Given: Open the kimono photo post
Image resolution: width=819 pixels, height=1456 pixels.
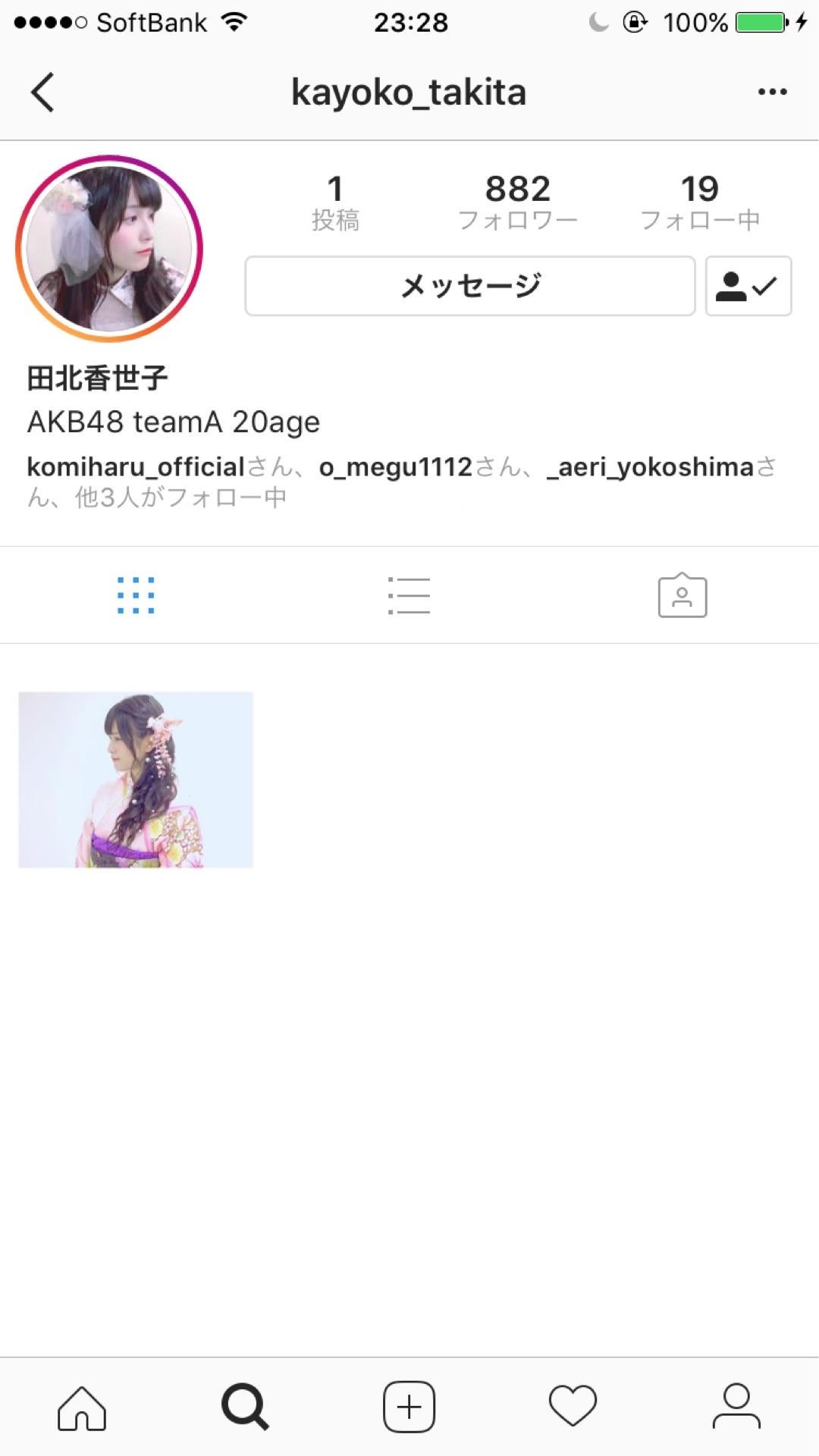Looking at the screenshot, I should [136, 780].
